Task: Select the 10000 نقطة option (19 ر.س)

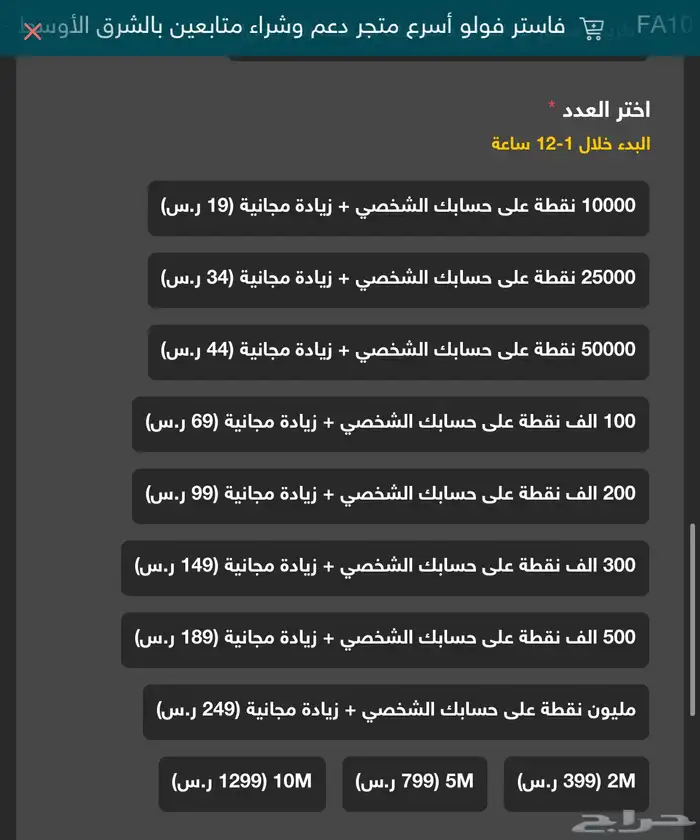Action: 398,207
